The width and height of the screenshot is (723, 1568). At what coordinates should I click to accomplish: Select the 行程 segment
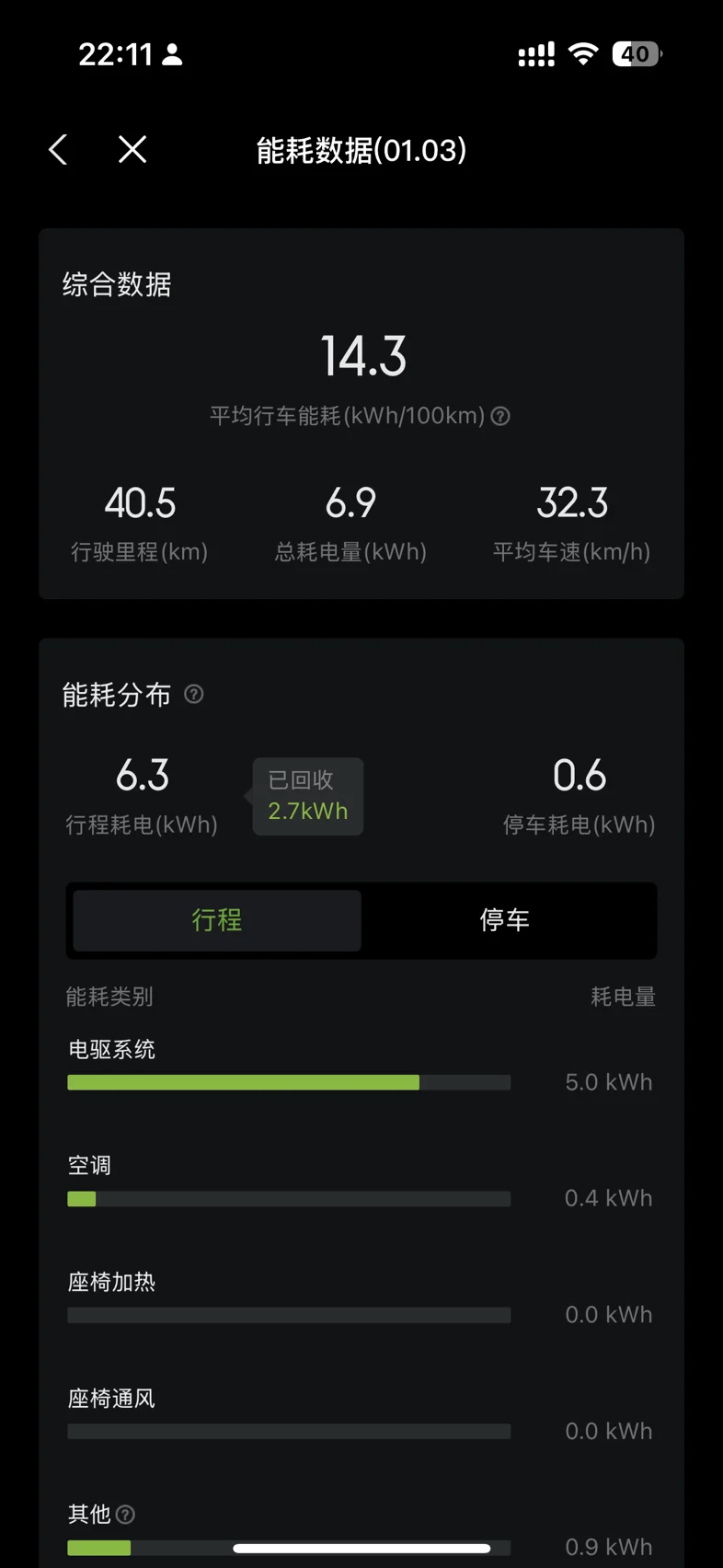217,920
